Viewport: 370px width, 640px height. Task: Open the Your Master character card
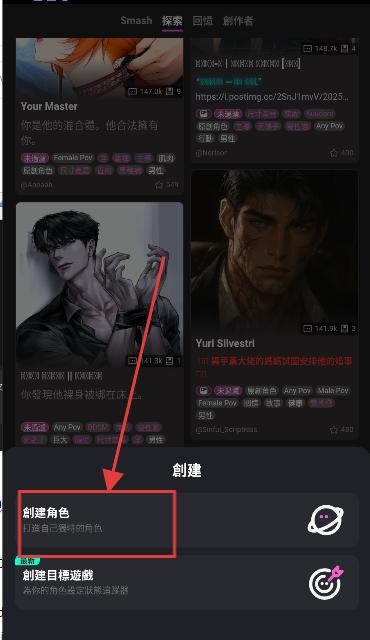point(100,116)
